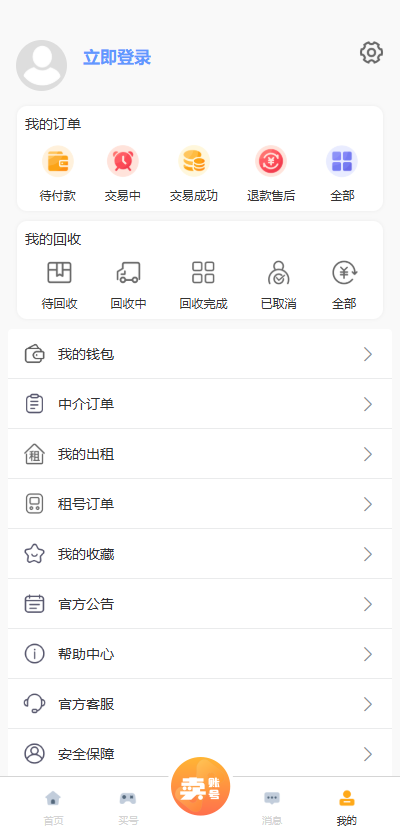
Task: View 回收完成 items
Action: click(203, 285)
